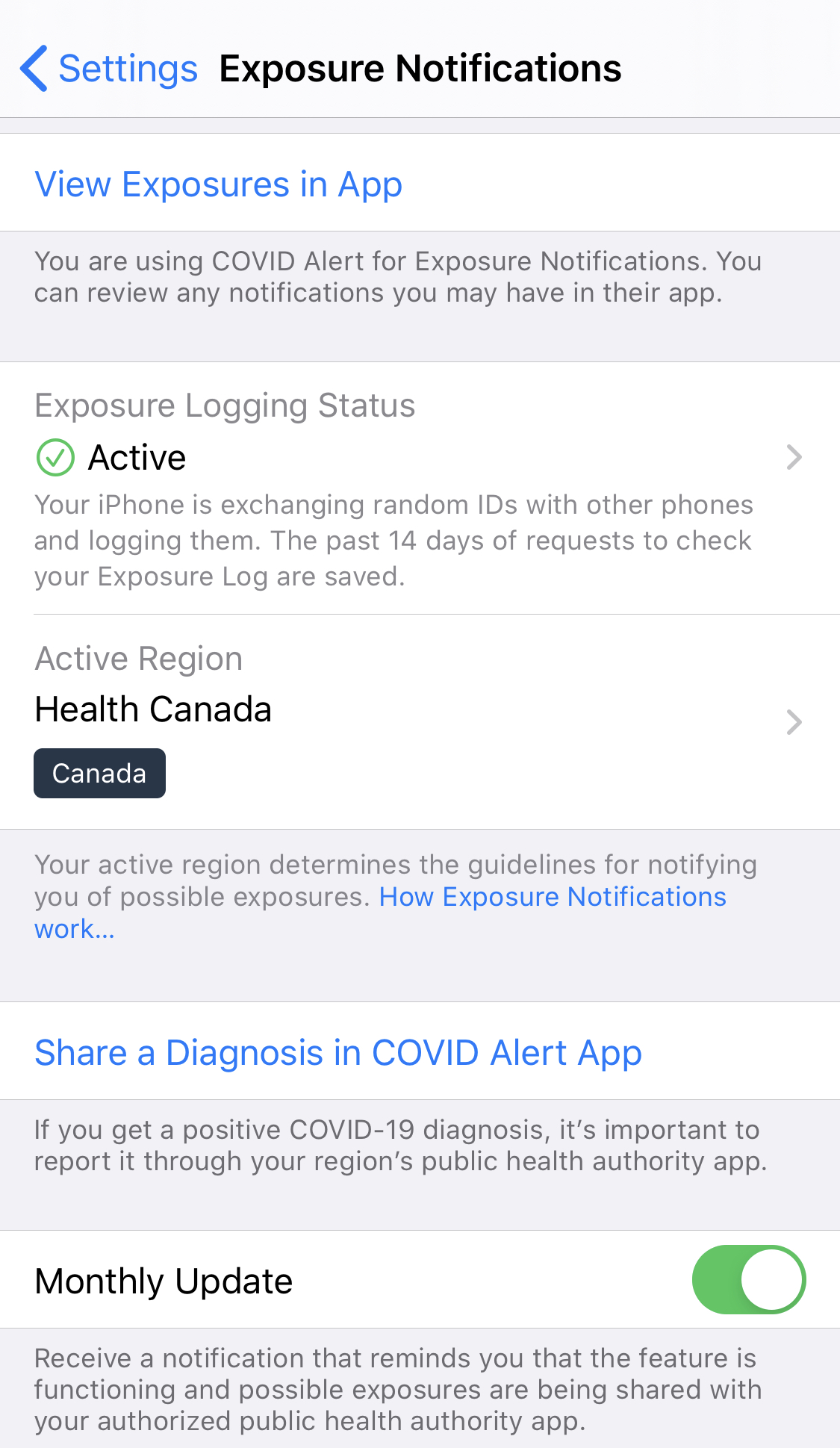Image resolution: width=840 pixels, height=1448 pixels.
Task: Open the Active Region Health Canada row
Action: [x=420, y=721]
